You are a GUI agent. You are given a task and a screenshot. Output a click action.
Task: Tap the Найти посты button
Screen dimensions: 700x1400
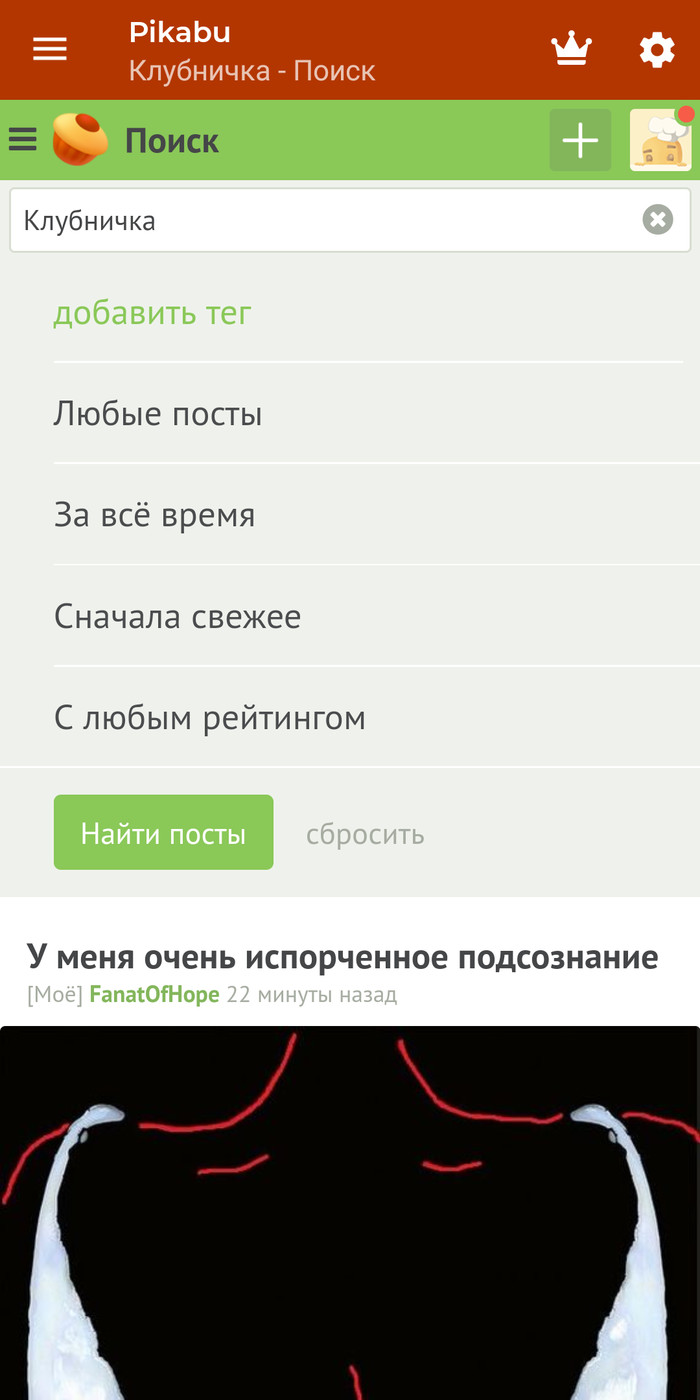(x=163, y=832)
